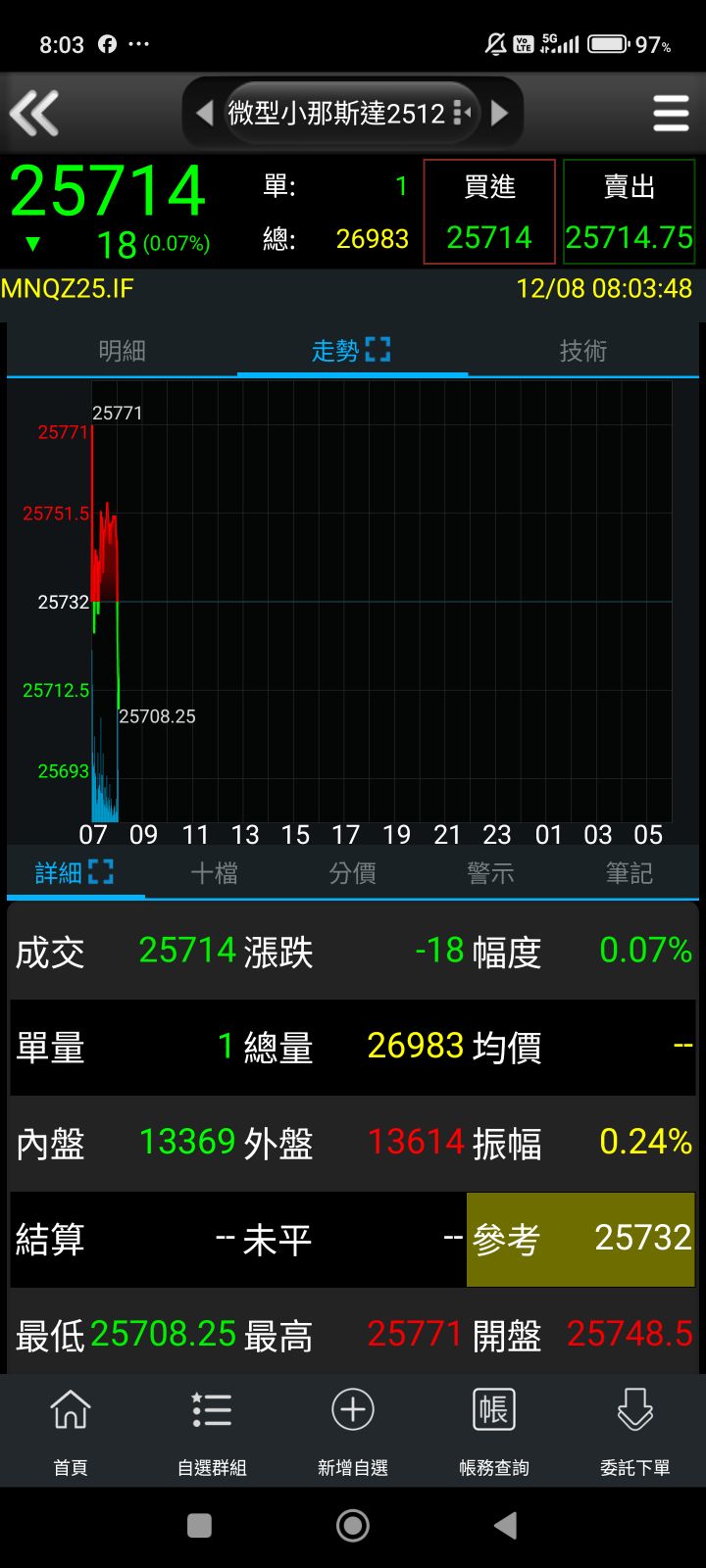This screenshot has width=706, height=1568.
Task: Tap the 買進 price box
Action: [x=489, y=213]
